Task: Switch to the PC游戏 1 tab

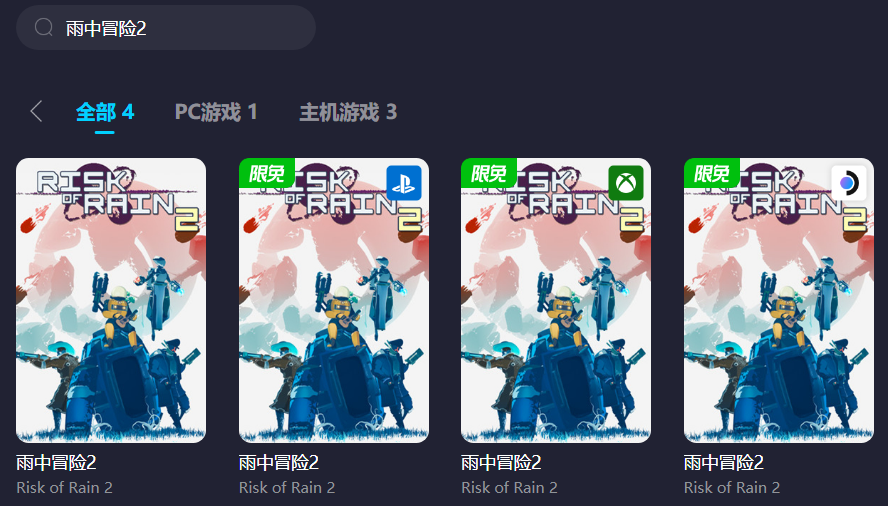Action: [x=216, y=111]
